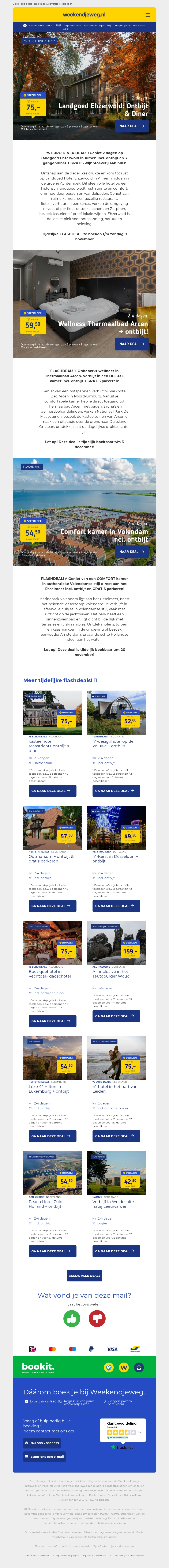
Task: Open the Luxe 4*-Hilton Luxemburg deal button
Action: click(52, 1136)
